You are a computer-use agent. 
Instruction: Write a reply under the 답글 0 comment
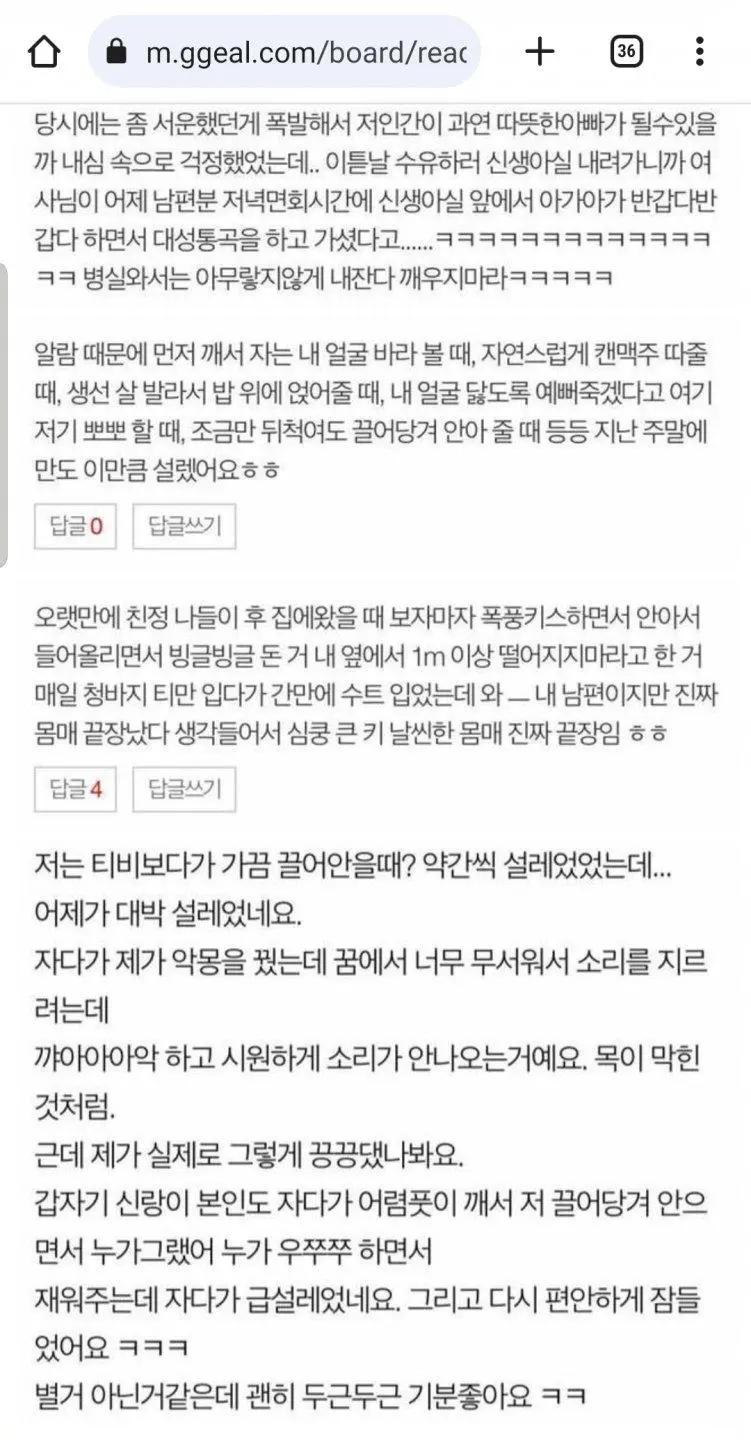pyautogui.click(x=184, y=526)
